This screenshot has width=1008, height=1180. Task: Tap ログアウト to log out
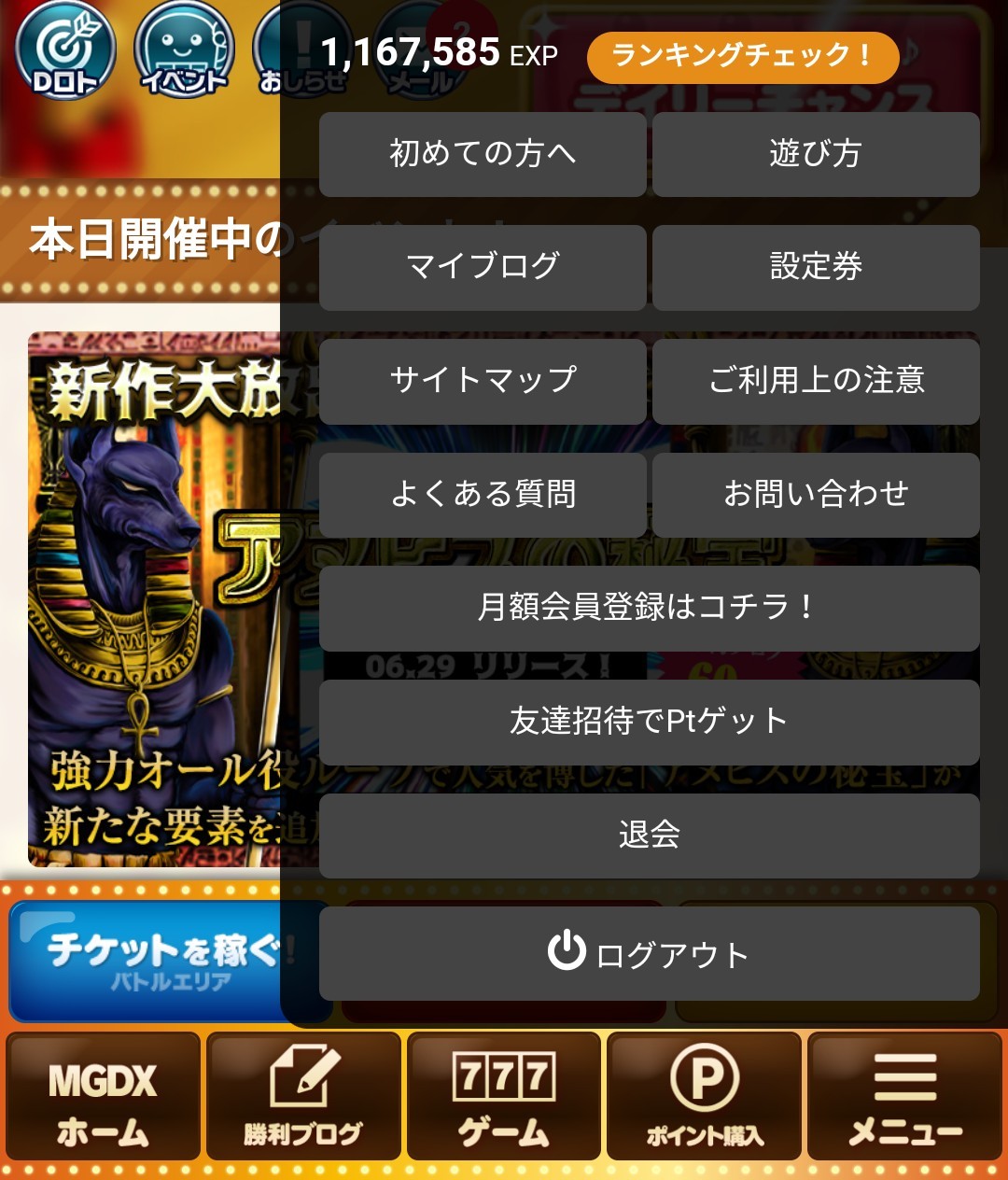649,954
